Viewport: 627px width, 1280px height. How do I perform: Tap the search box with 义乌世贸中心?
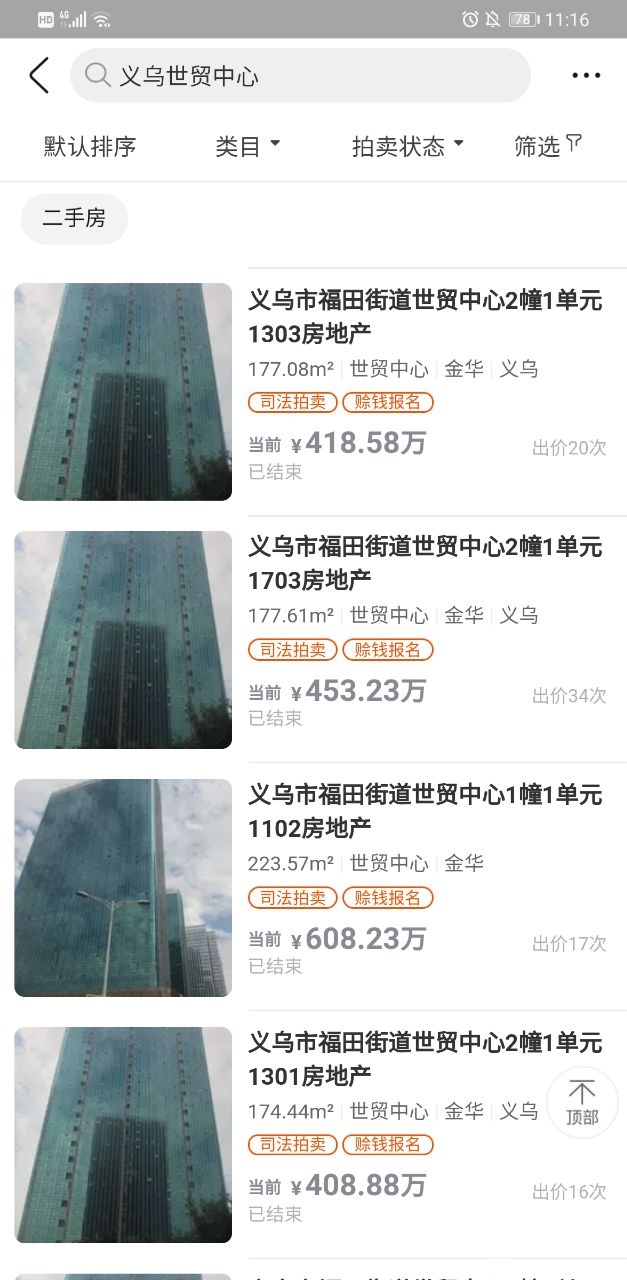pos(300,76)
